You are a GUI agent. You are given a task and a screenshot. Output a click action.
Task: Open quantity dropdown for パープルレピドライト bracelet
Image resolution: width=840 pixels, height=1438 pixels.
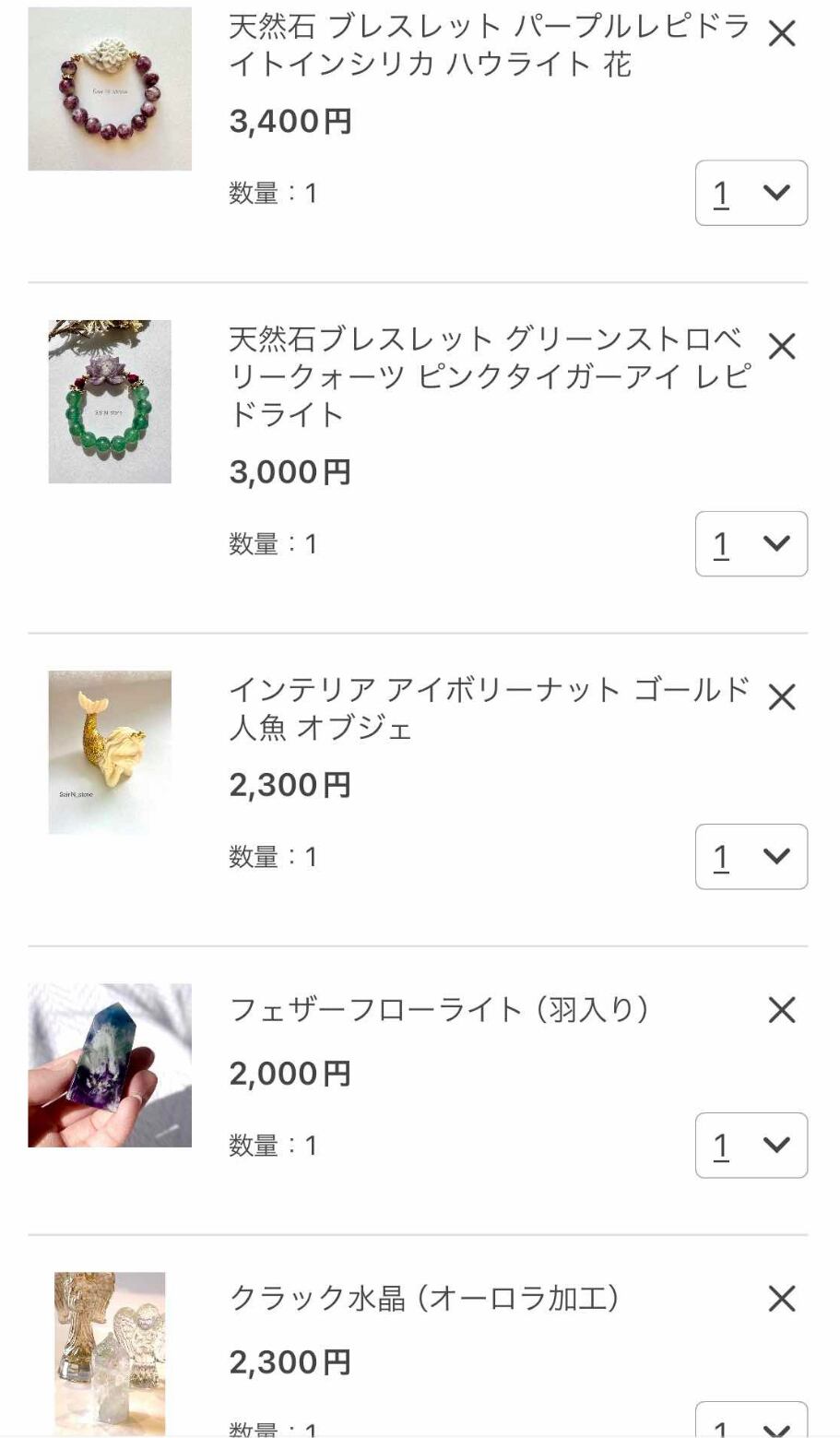[x=751, y=193]
